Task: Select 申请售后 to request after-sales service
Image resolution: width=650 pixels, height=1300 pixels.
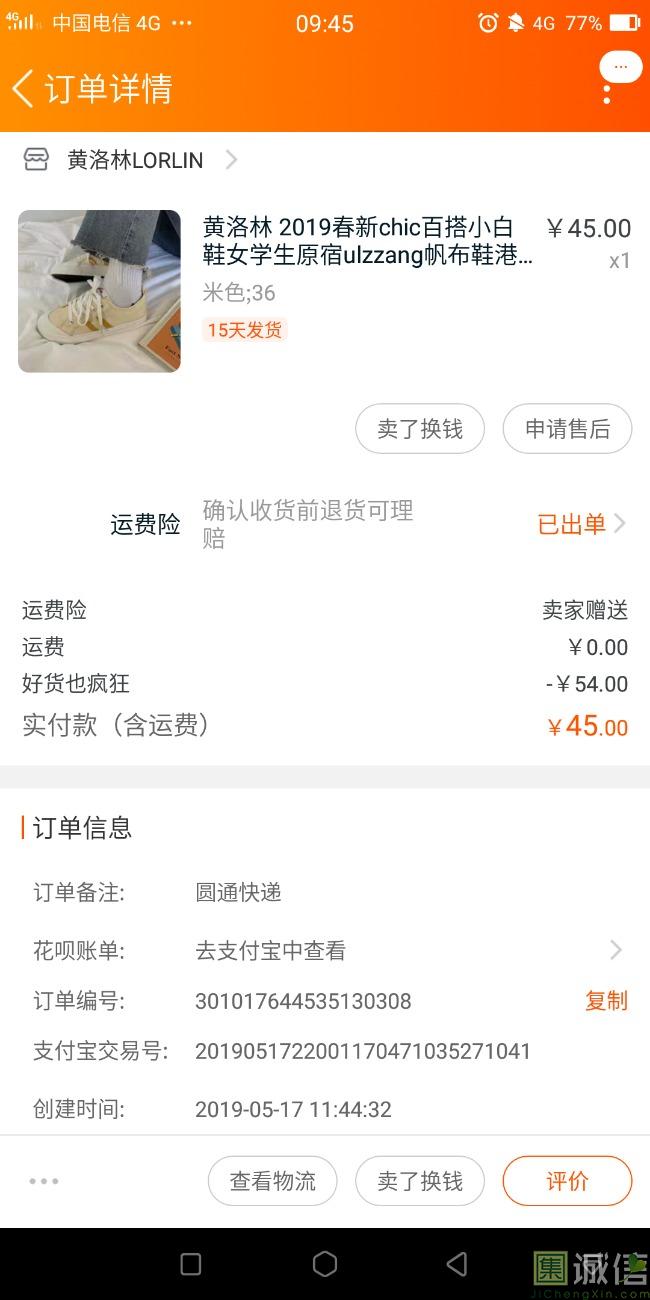Action: pos(567,429)
